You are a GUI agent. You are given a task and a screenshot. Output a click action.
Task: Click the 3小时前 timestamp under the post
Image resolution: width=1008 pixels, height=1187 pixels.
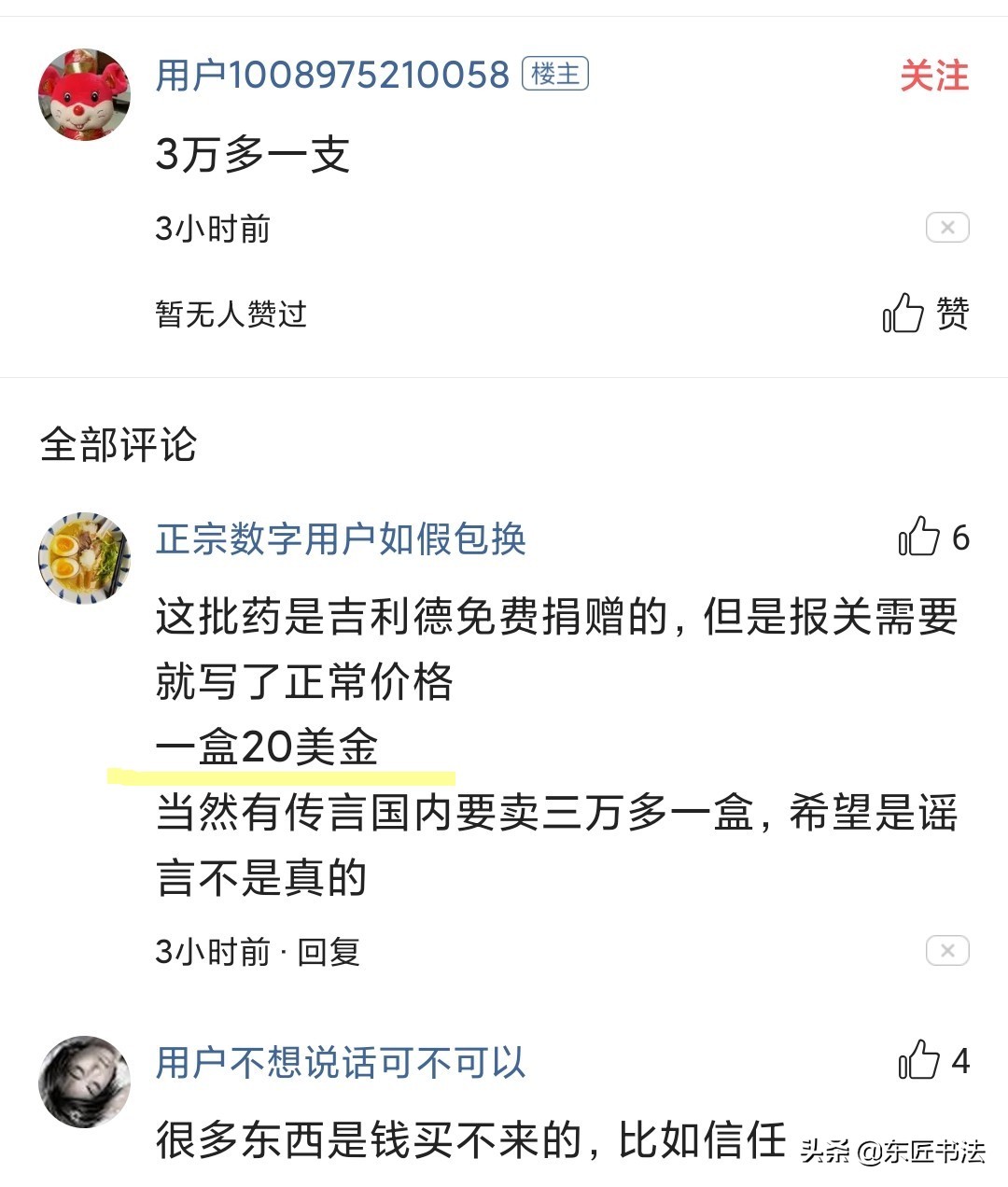pos(213,227)
